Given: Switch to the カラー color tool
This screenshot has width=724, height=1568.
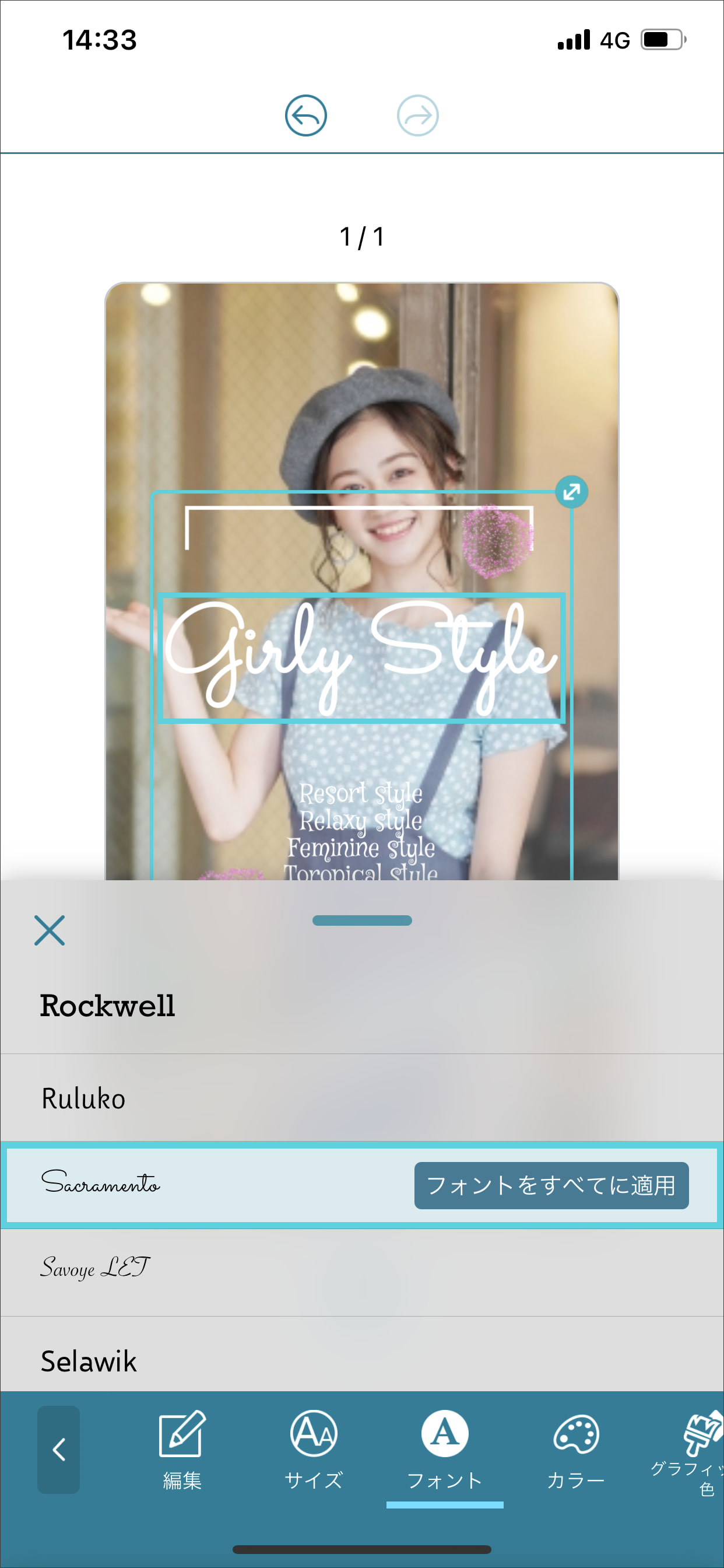Looking at the screenshot, I should [x=575, y=1450].
